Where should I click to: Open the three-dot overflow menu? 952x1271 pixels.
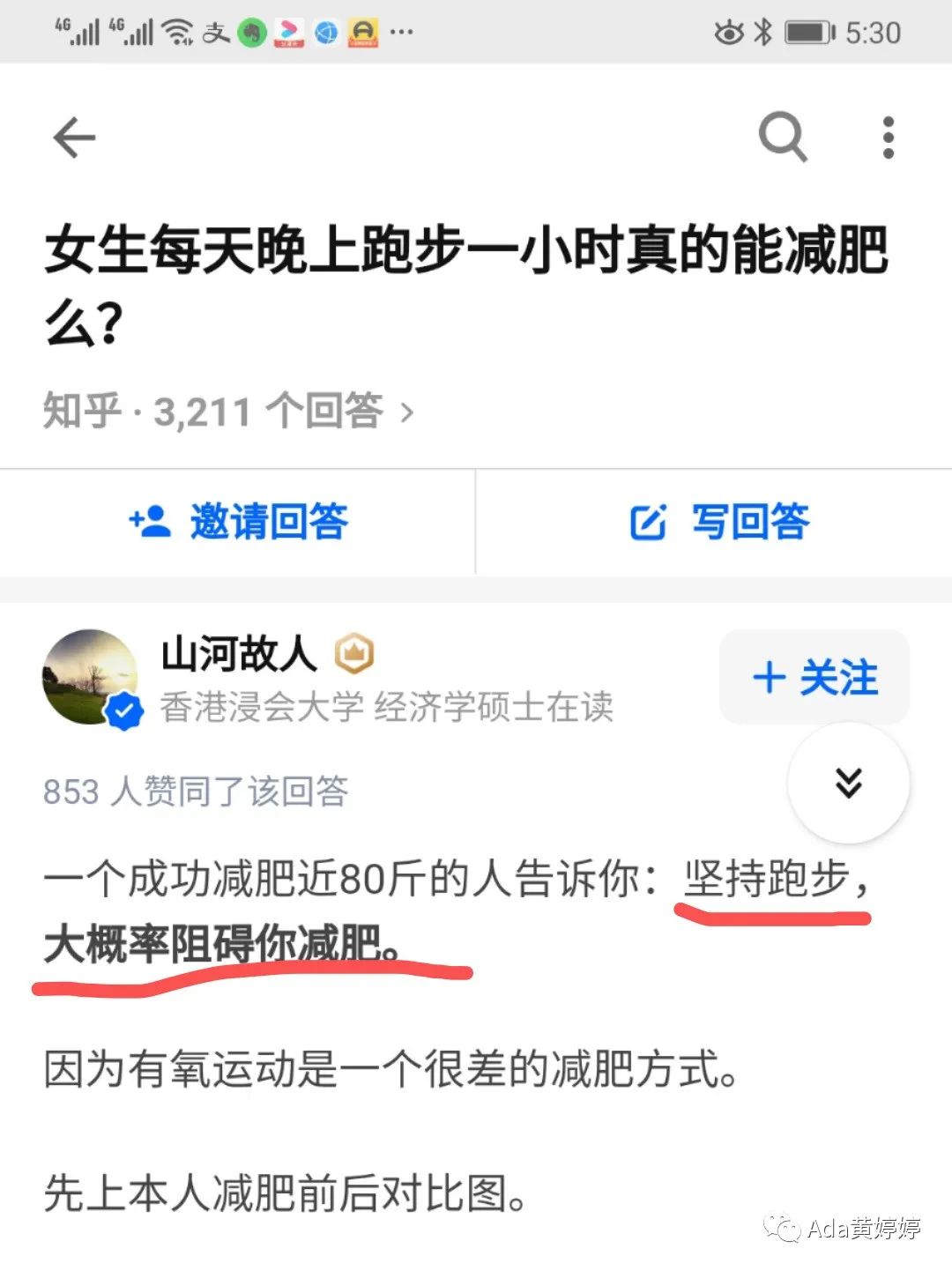(888, 138)
